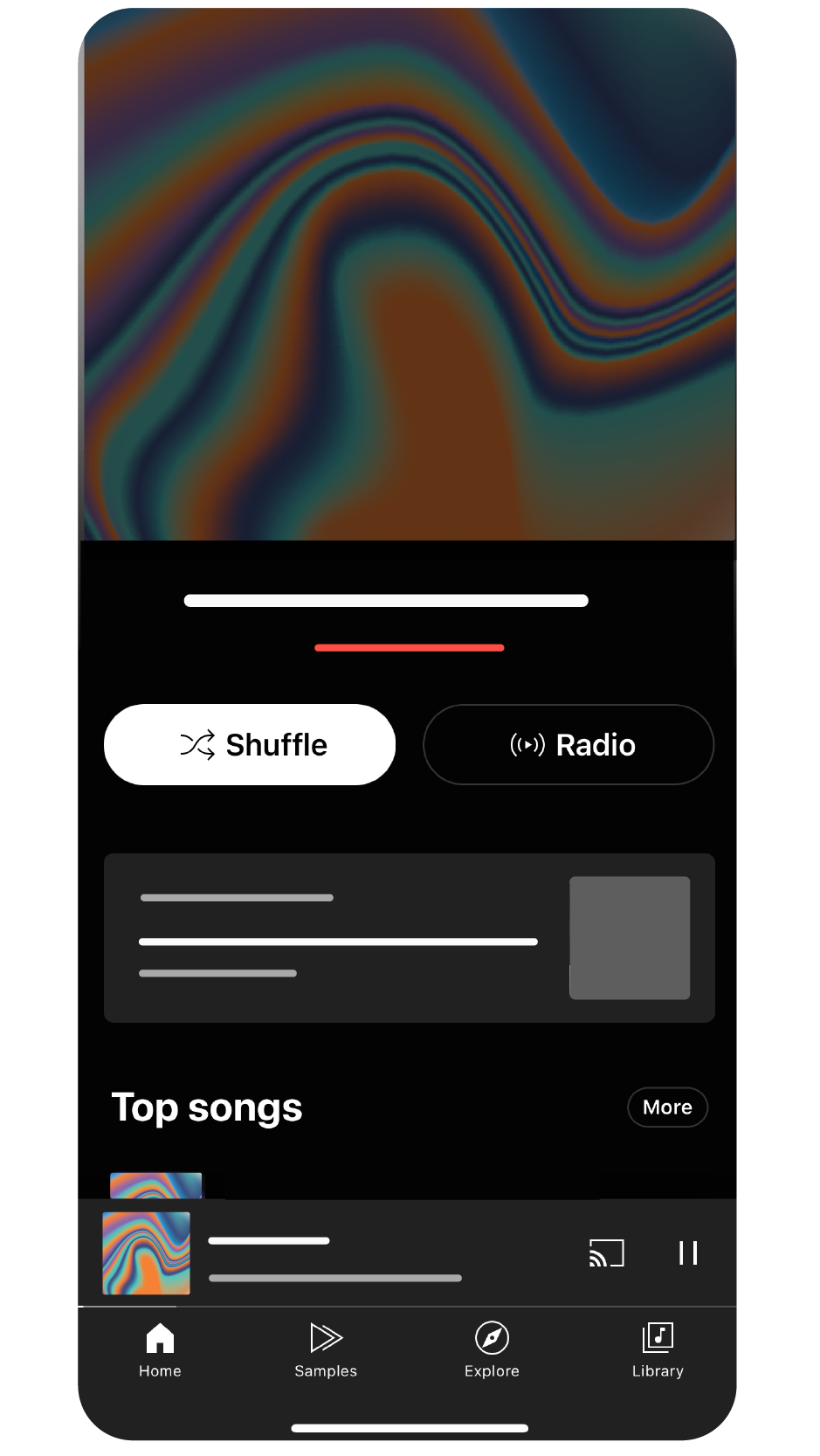Toggle shuffle playback for this artist

coord(250,744)
